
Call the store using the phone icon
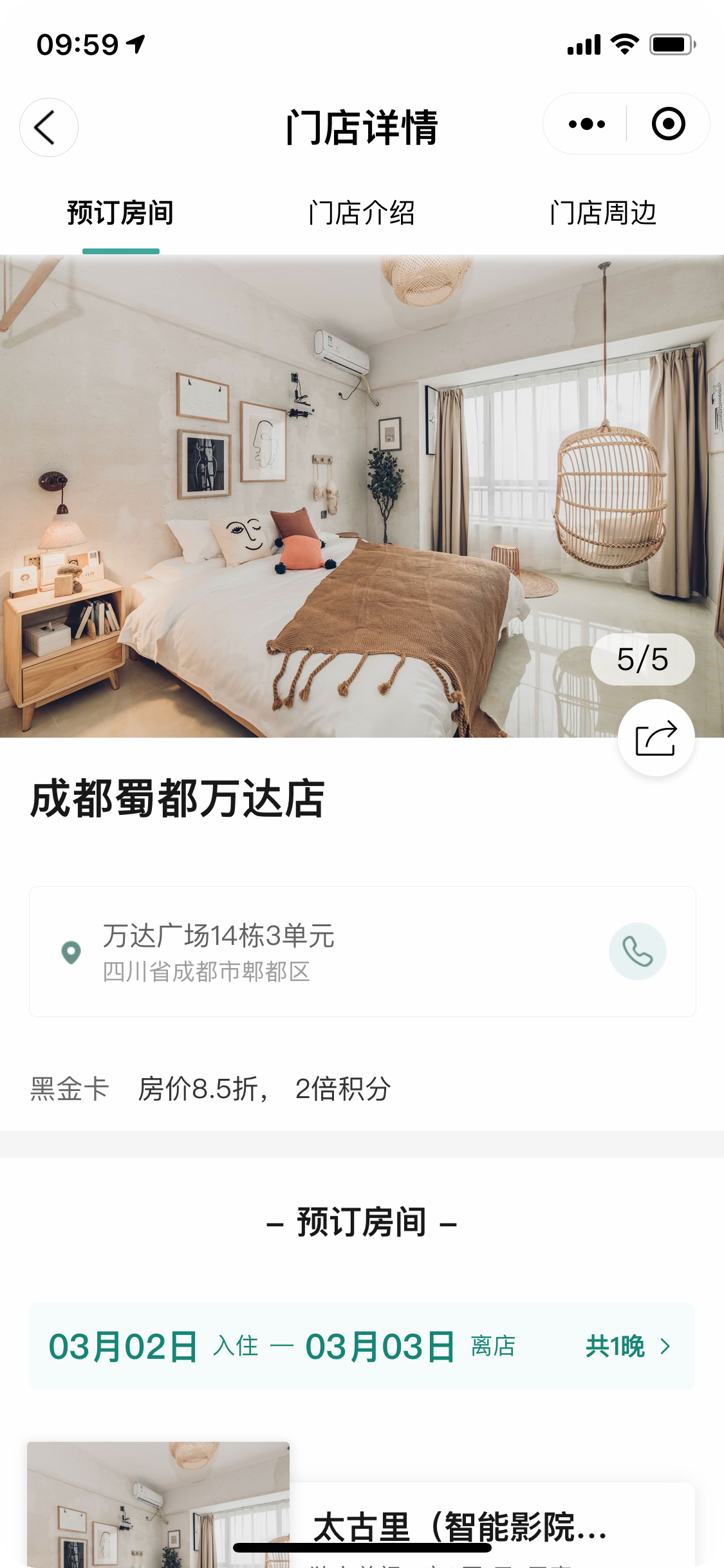pos(637,951)
